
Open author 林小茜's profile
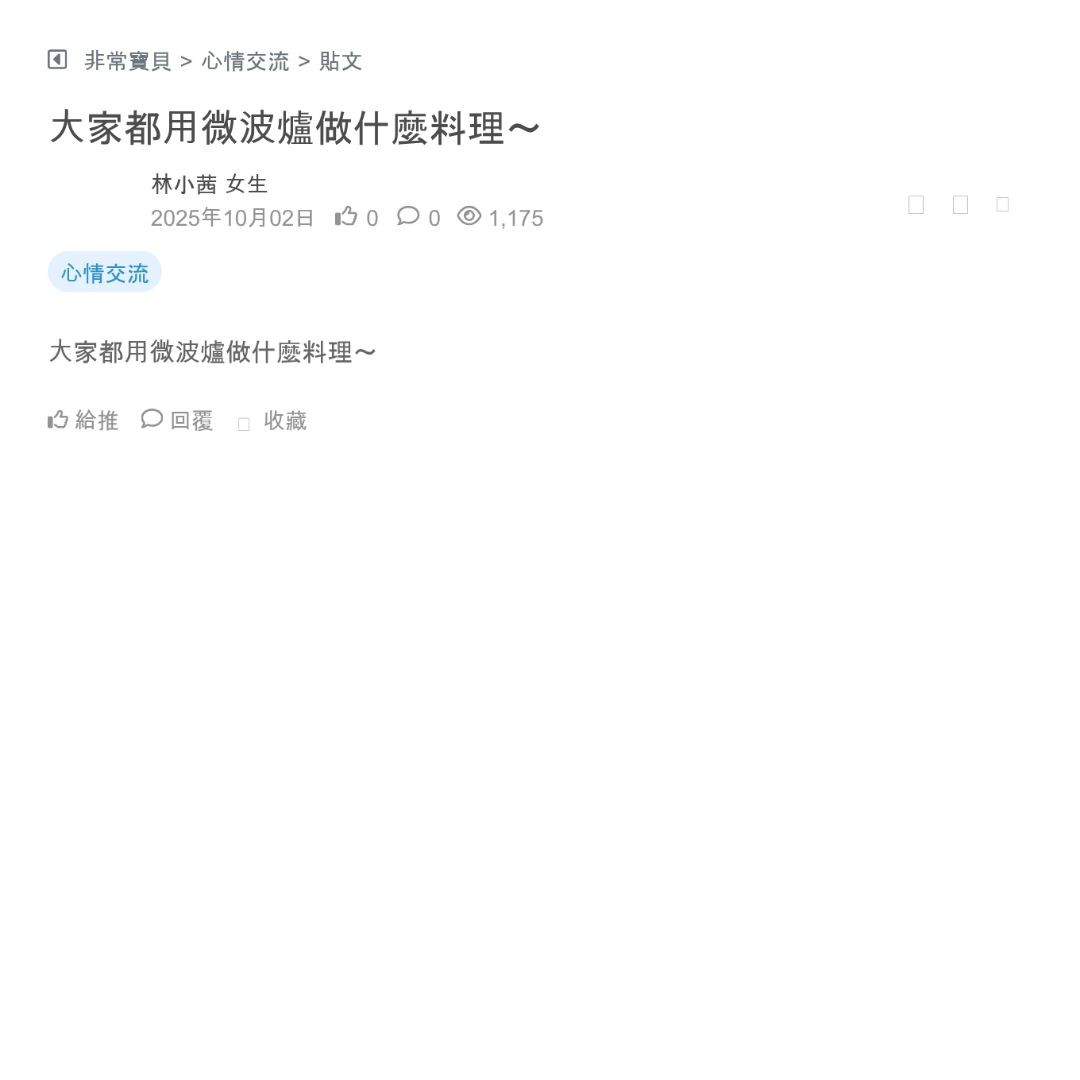pyautogui.click(x=184, y=184)
